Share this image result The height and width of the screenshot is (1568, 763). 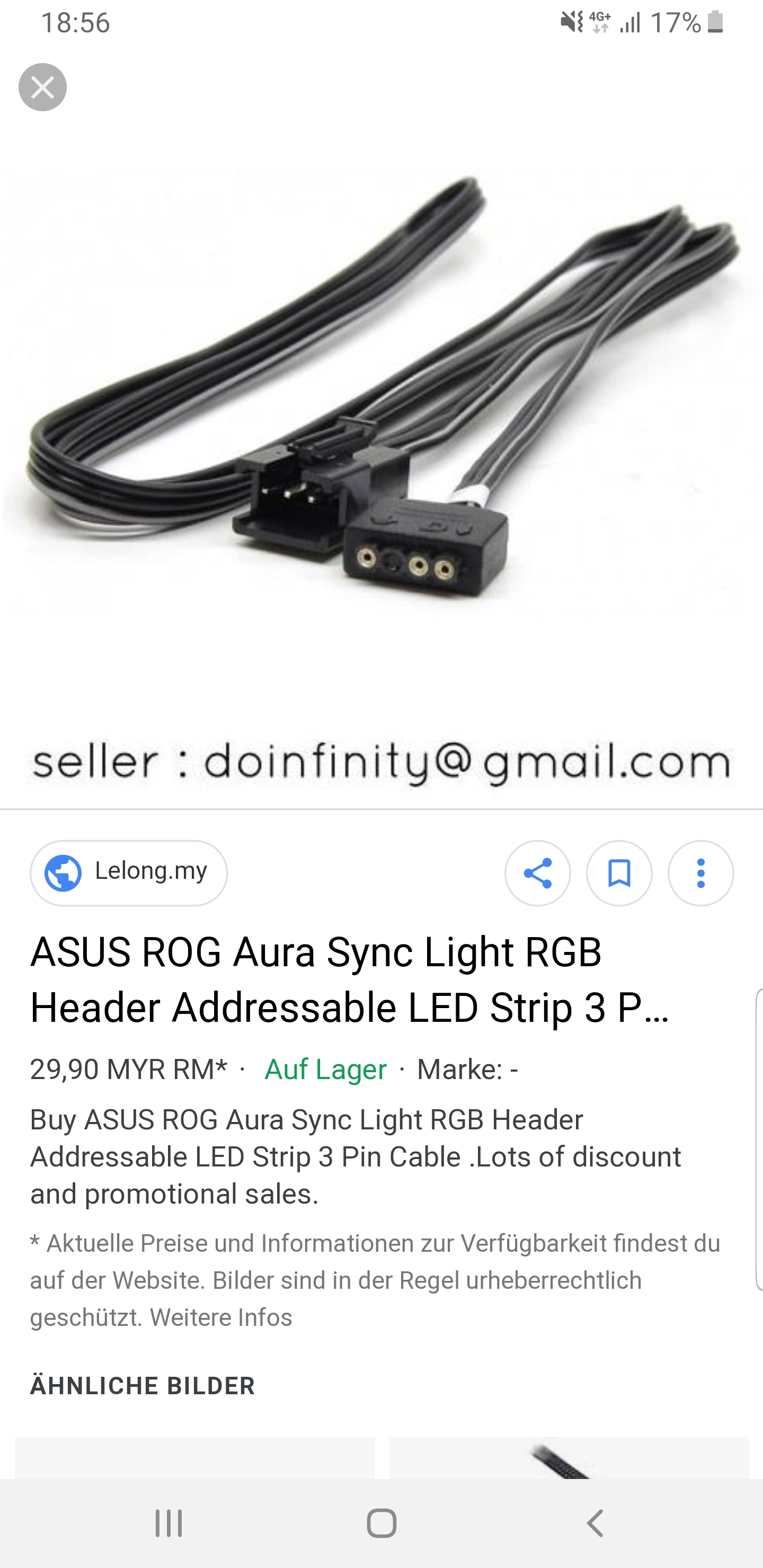coord(538,874)
